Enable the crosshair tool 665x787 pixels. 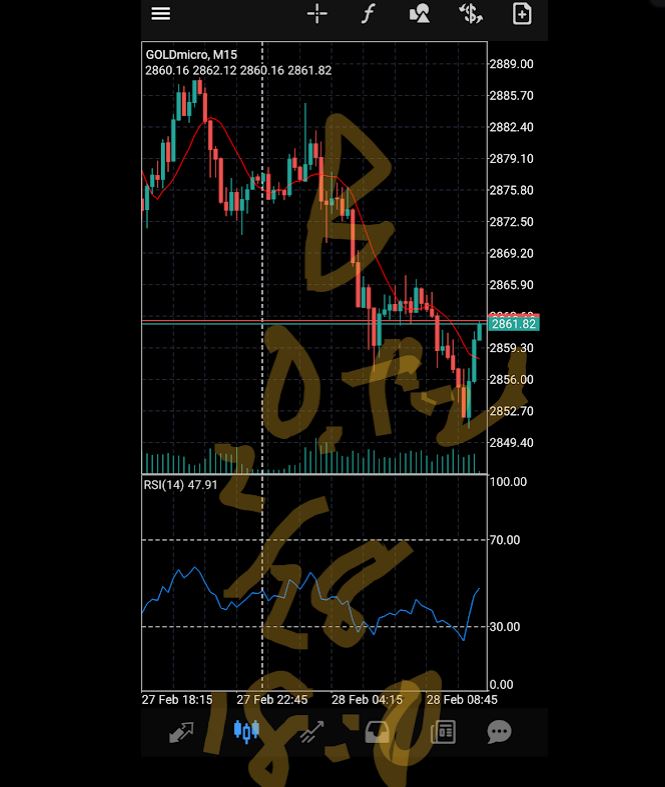317,14
